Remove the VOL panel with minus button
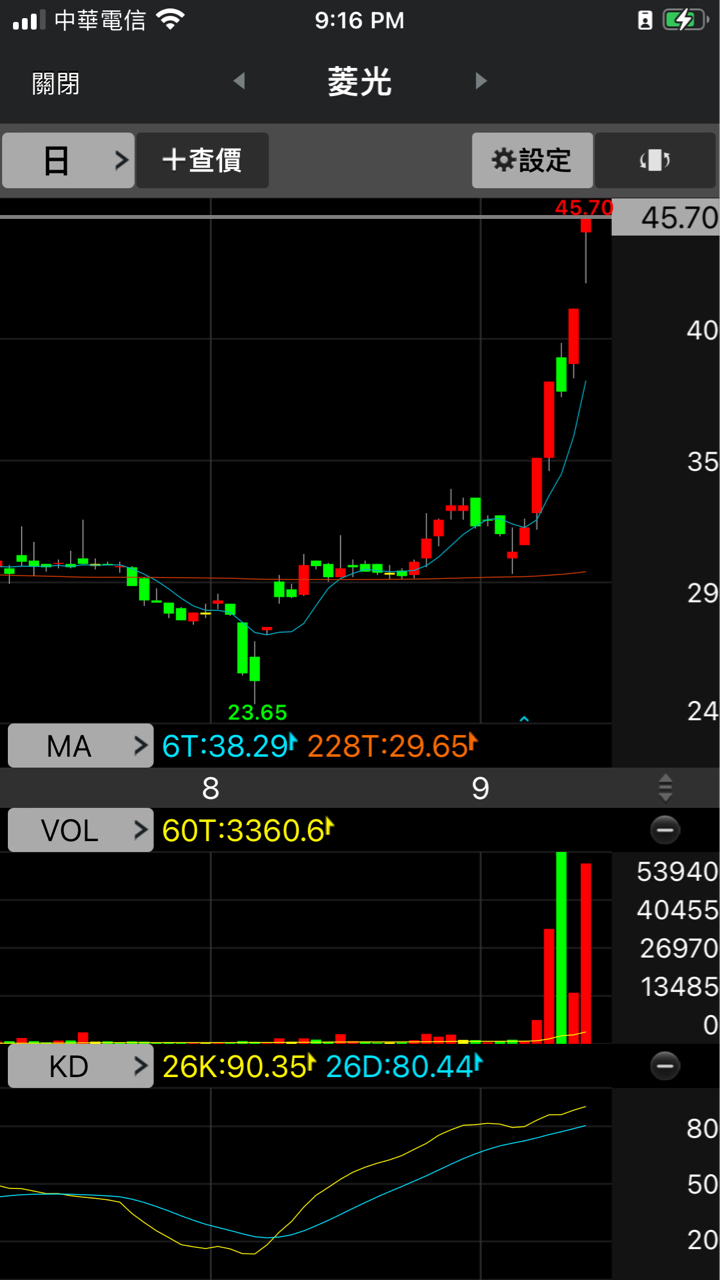The height and width of the screenshot is (1280, 720). point(665,830)
